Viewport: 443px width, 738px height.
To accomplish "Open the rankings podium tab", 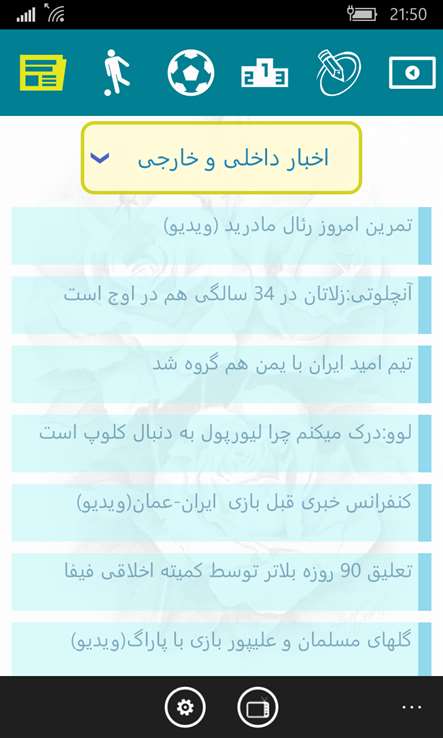I will (x=265, y=75).
